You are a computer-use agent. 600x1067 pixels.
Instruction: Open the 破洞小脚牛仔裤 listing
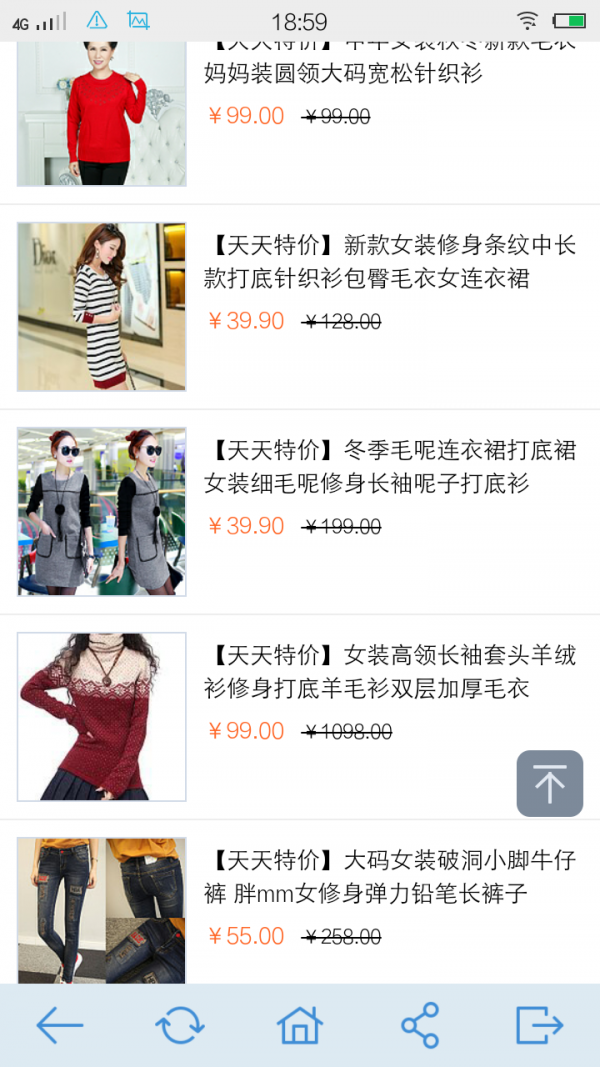[390, 877]
